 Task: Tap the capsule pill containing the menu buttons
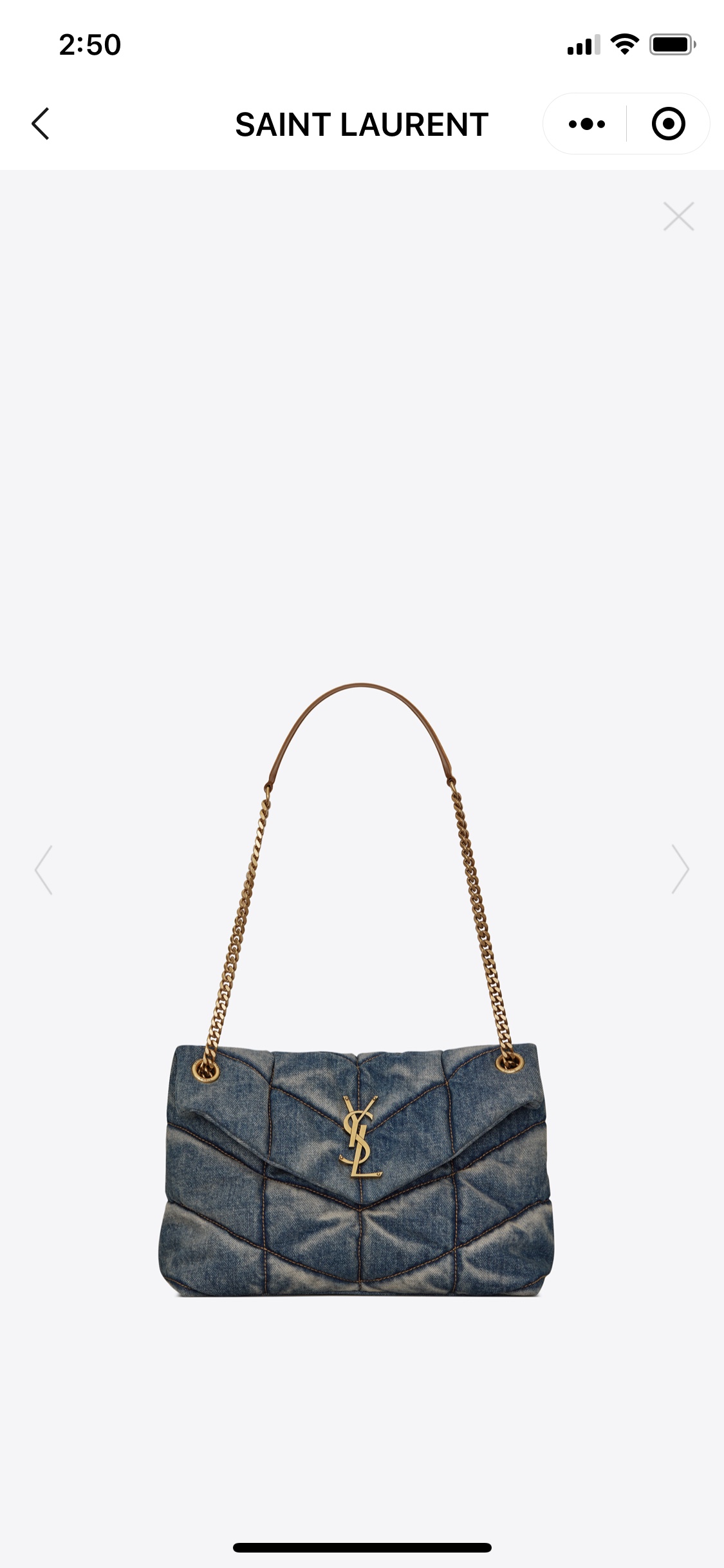click(626, 123)
